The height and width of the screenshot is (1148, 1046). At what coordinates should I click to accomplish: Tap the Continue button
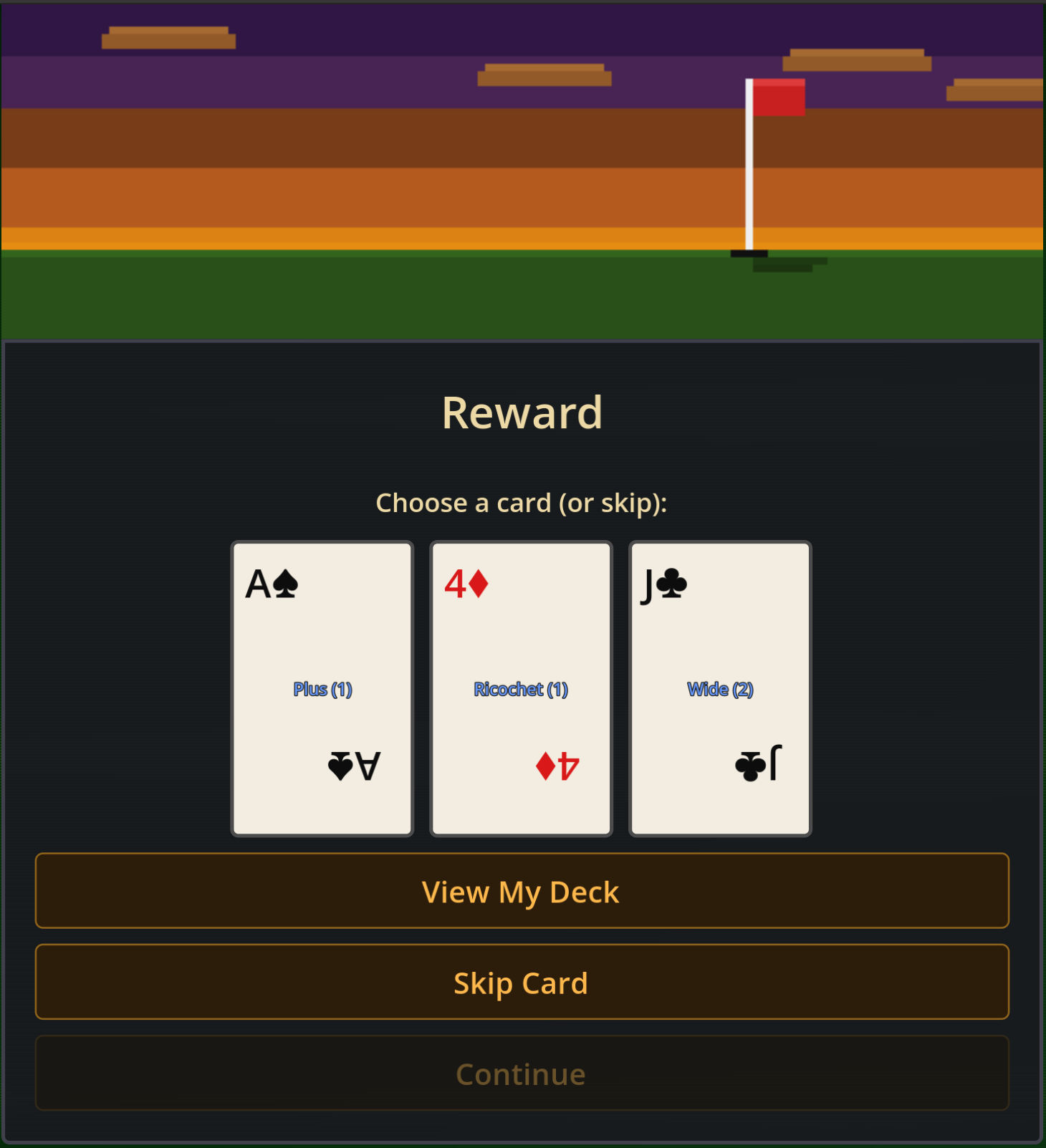(x=522, y=1073)
